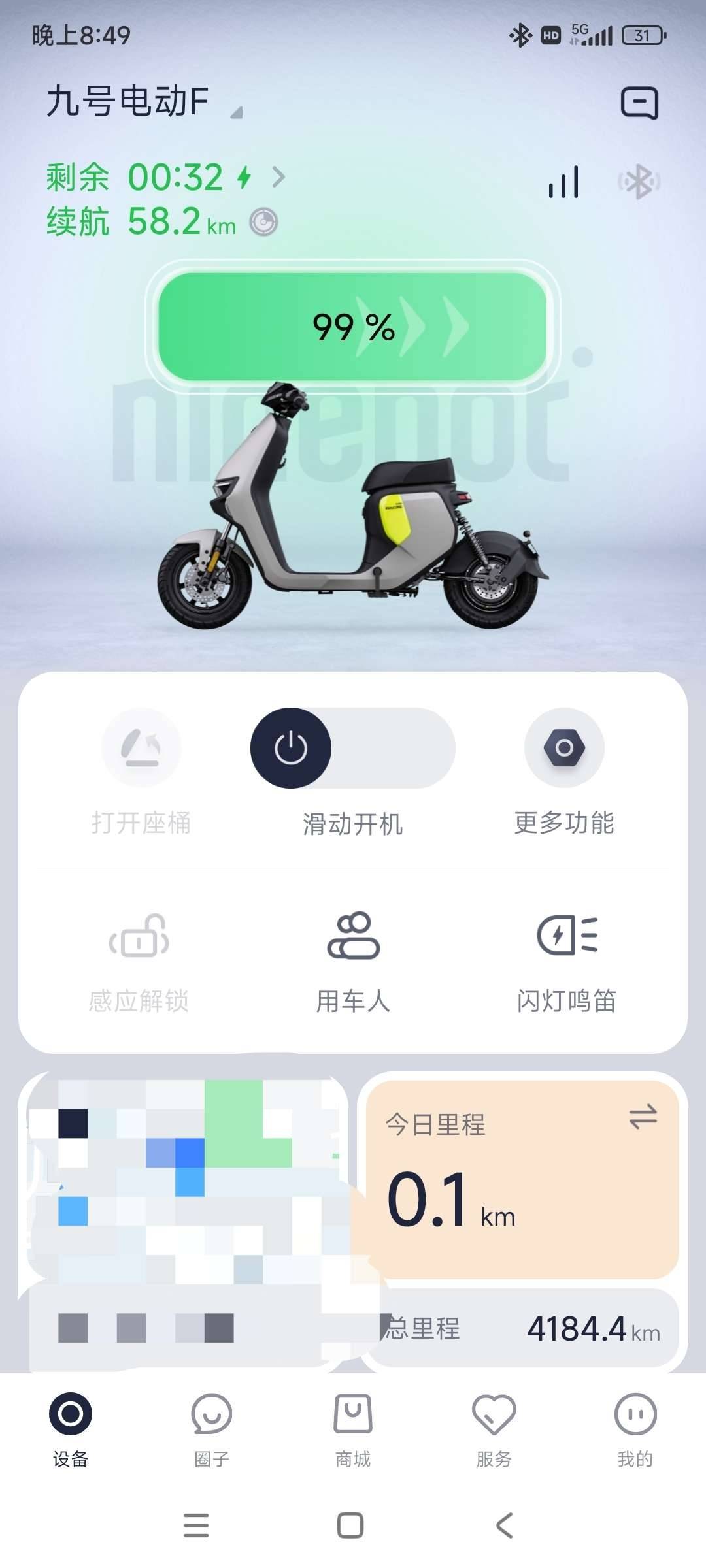This screenshot has width=706, height=1568.
Task: Open the messages icon at top right
Action: [x=639, y=103]
